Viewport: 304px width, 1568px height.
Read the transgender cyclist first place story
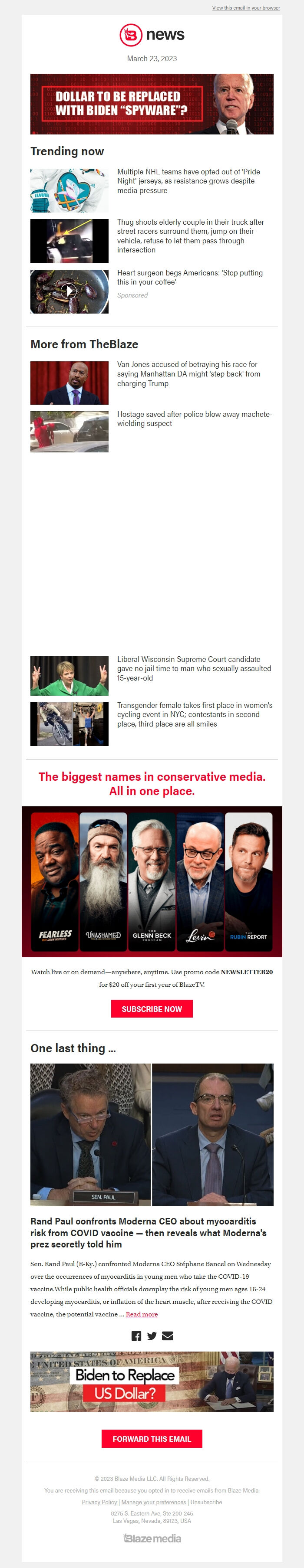(194, 714)
